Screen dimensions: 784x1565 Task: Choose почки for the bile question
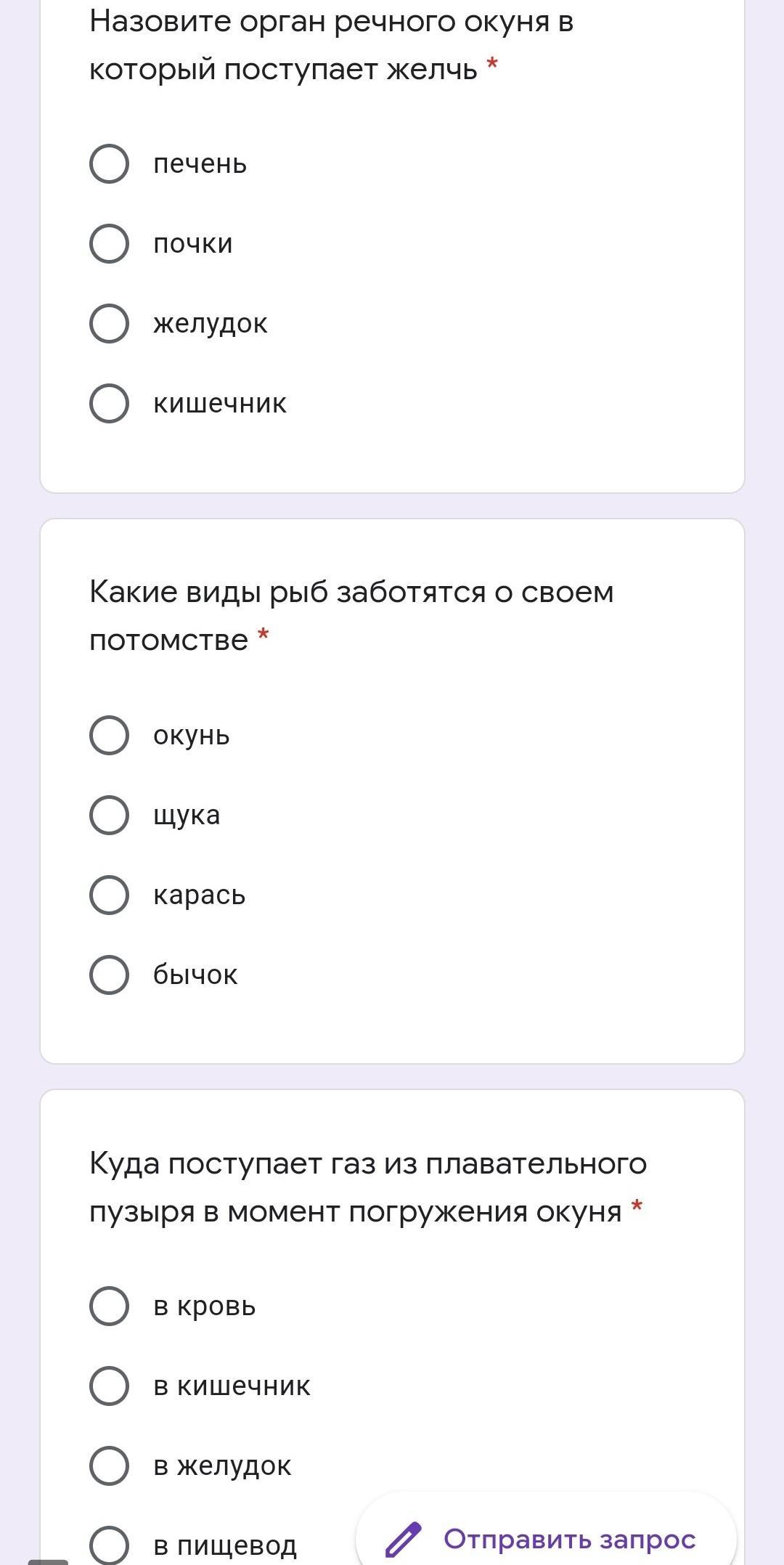click(110, 243)
